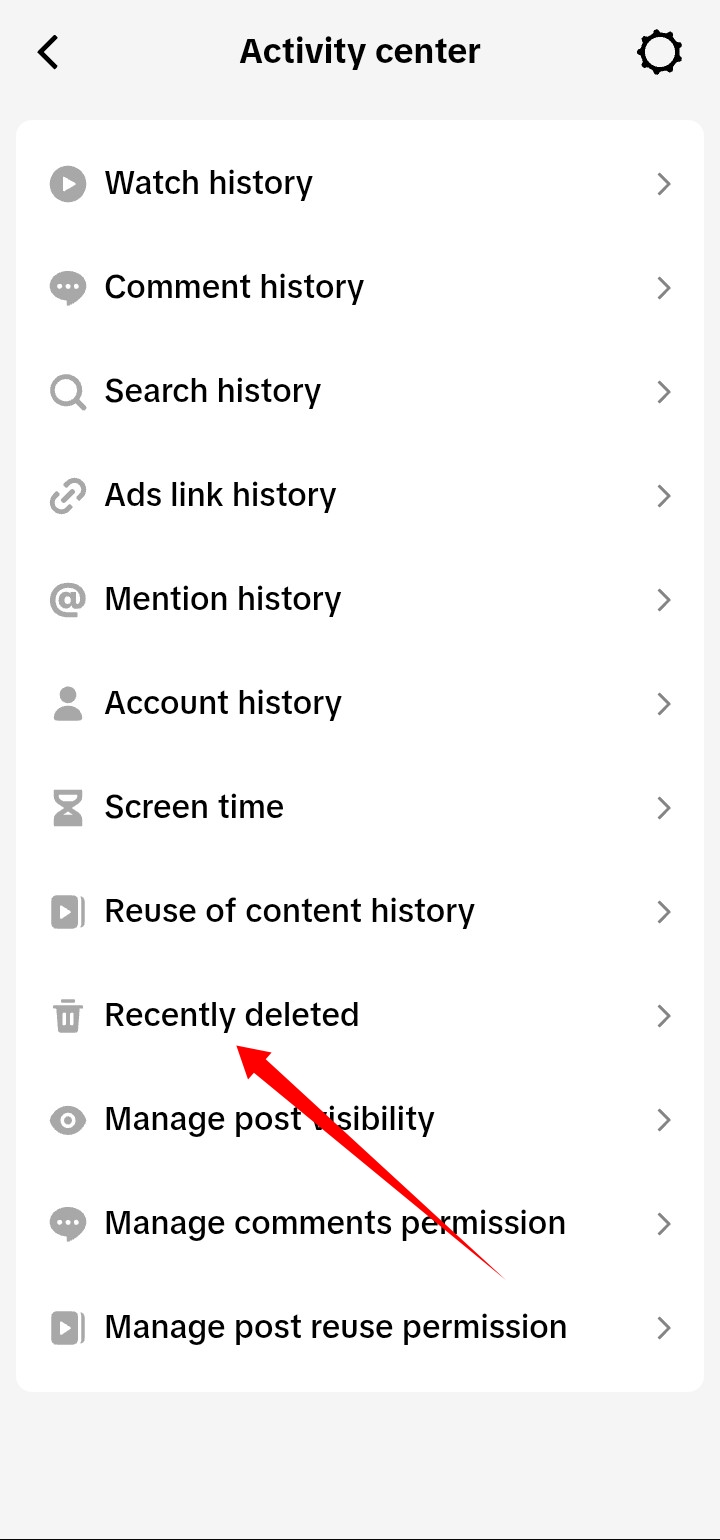The width and height of the screenshot is (720, 1540).
Task: Open the settings gear icon
Action: click(659, 52)
